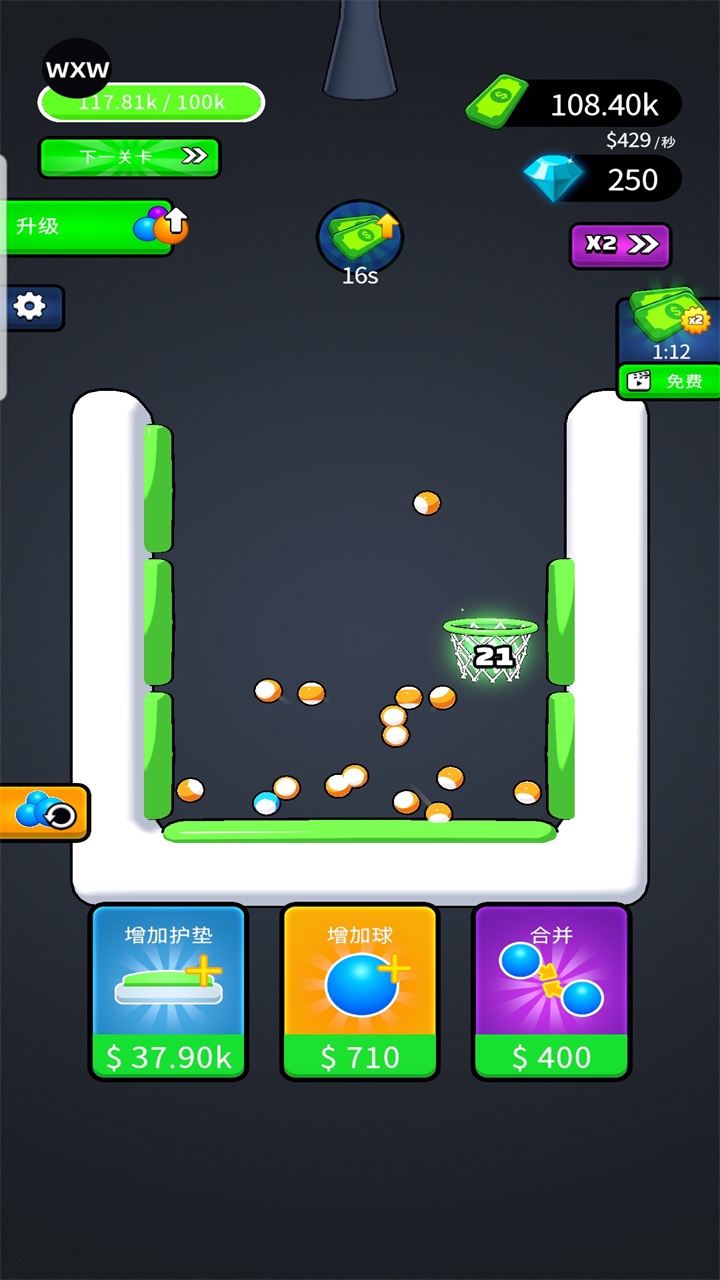This screenshot has height=1280, width=720.
Task: Tap the 下一关卡 next level button
Action: [x=130, y=157]
